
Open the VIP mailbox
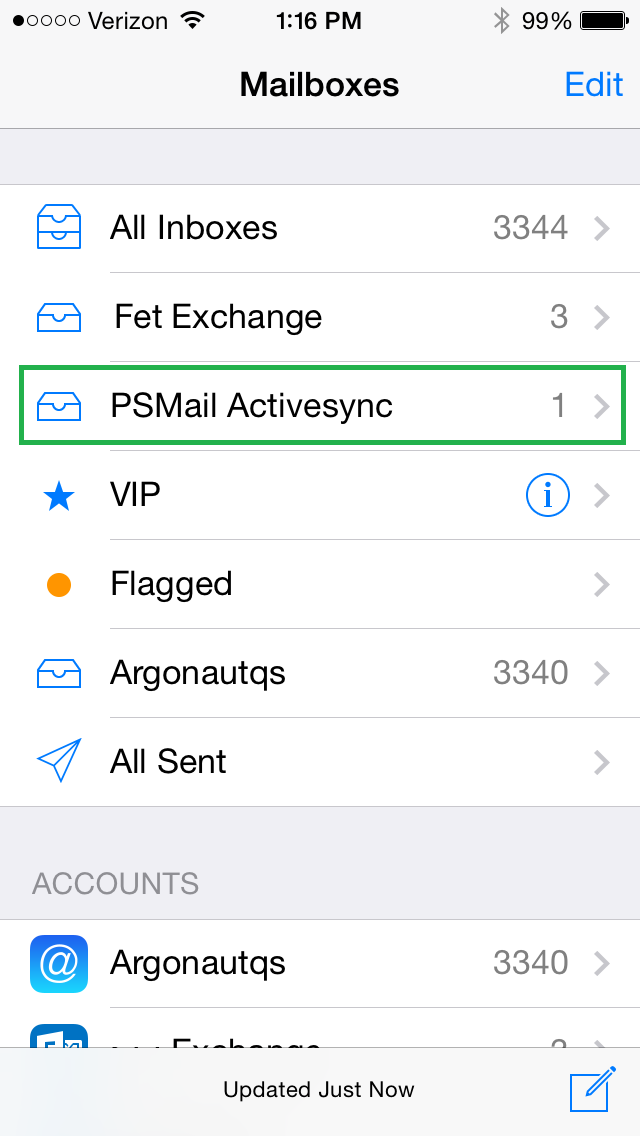[320, 496]
